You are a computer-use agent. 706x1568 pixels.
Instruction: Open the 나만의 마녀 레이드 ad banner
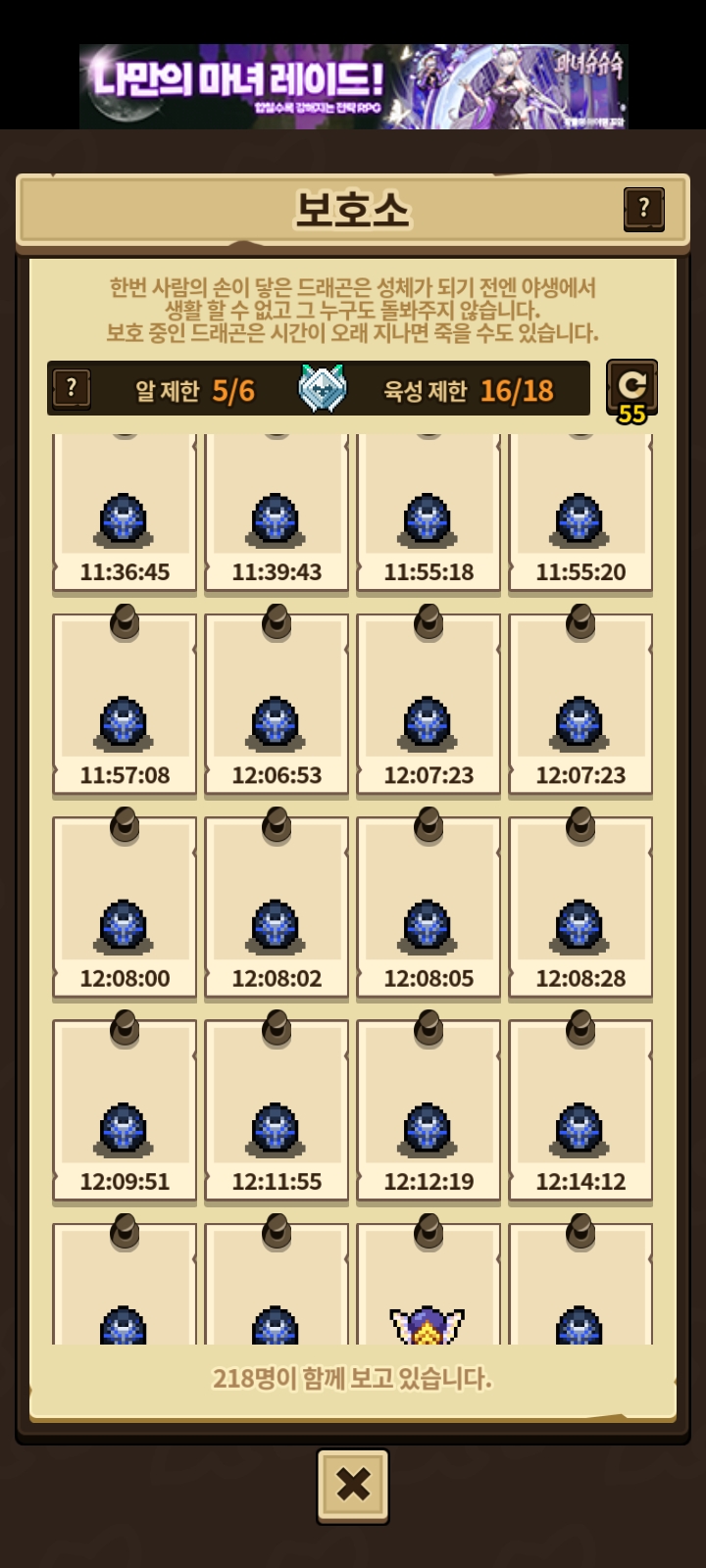click(x=353, y=86)
